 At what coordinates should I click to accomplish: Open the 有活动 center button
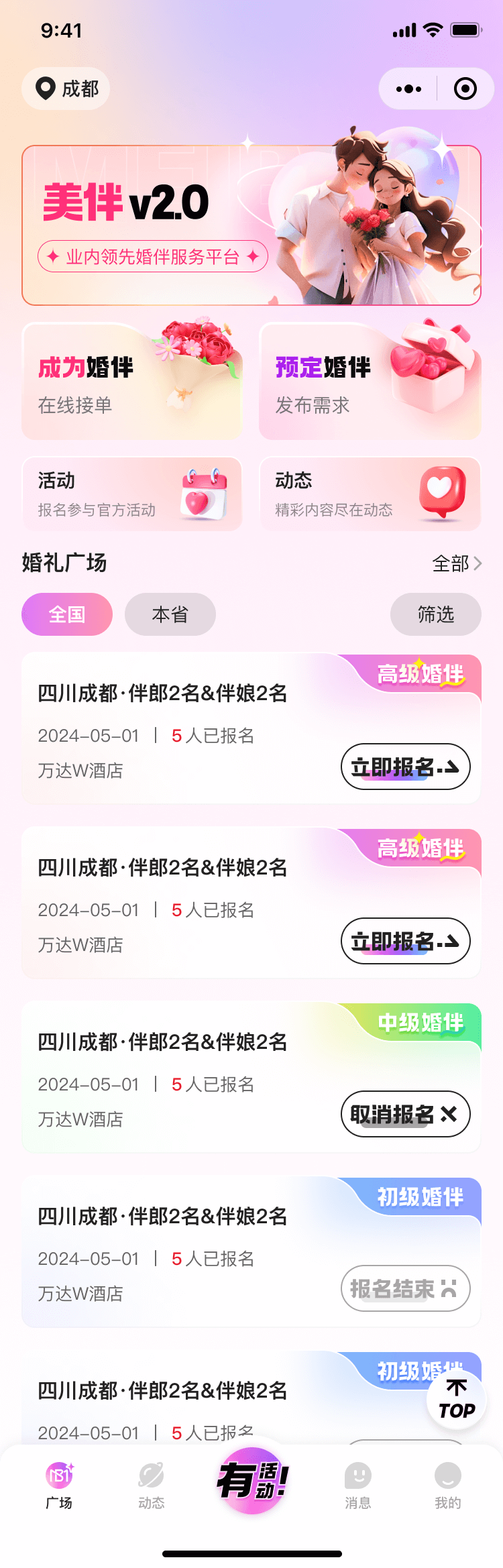coord(252,1479)
